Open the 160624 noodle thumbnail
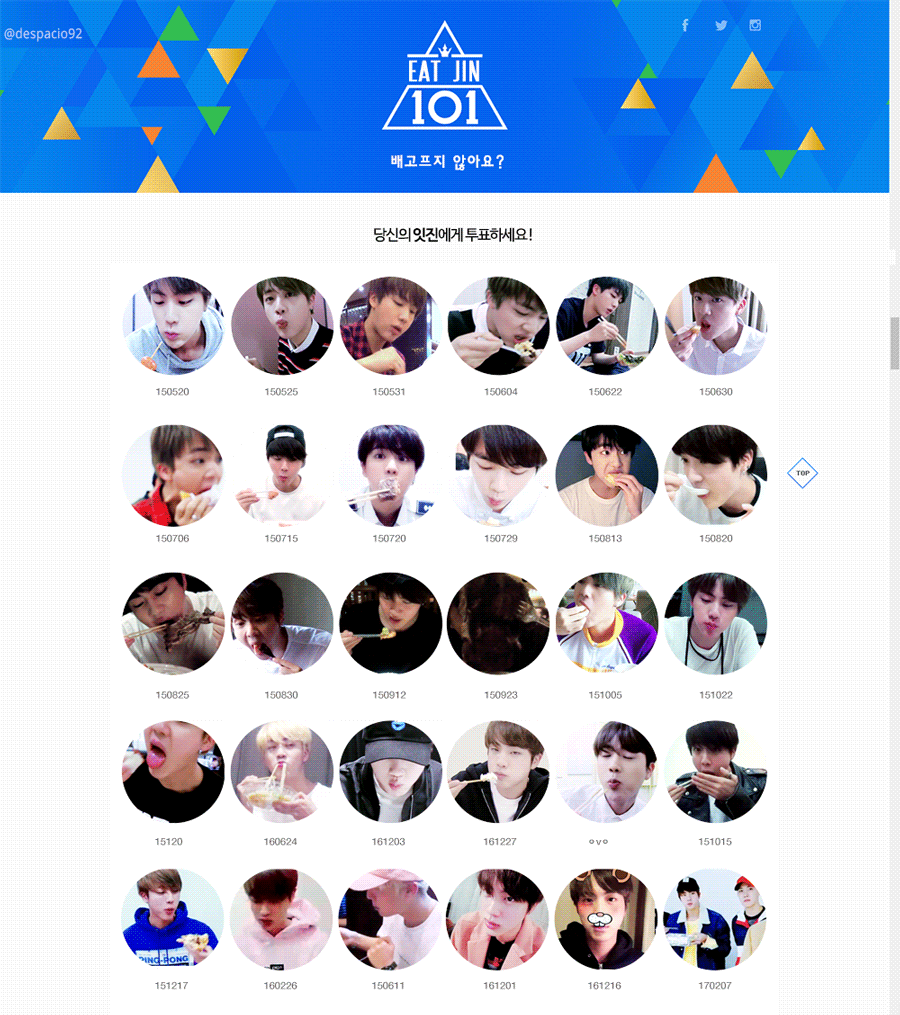The image size is (900, 1015). (282, 771)
